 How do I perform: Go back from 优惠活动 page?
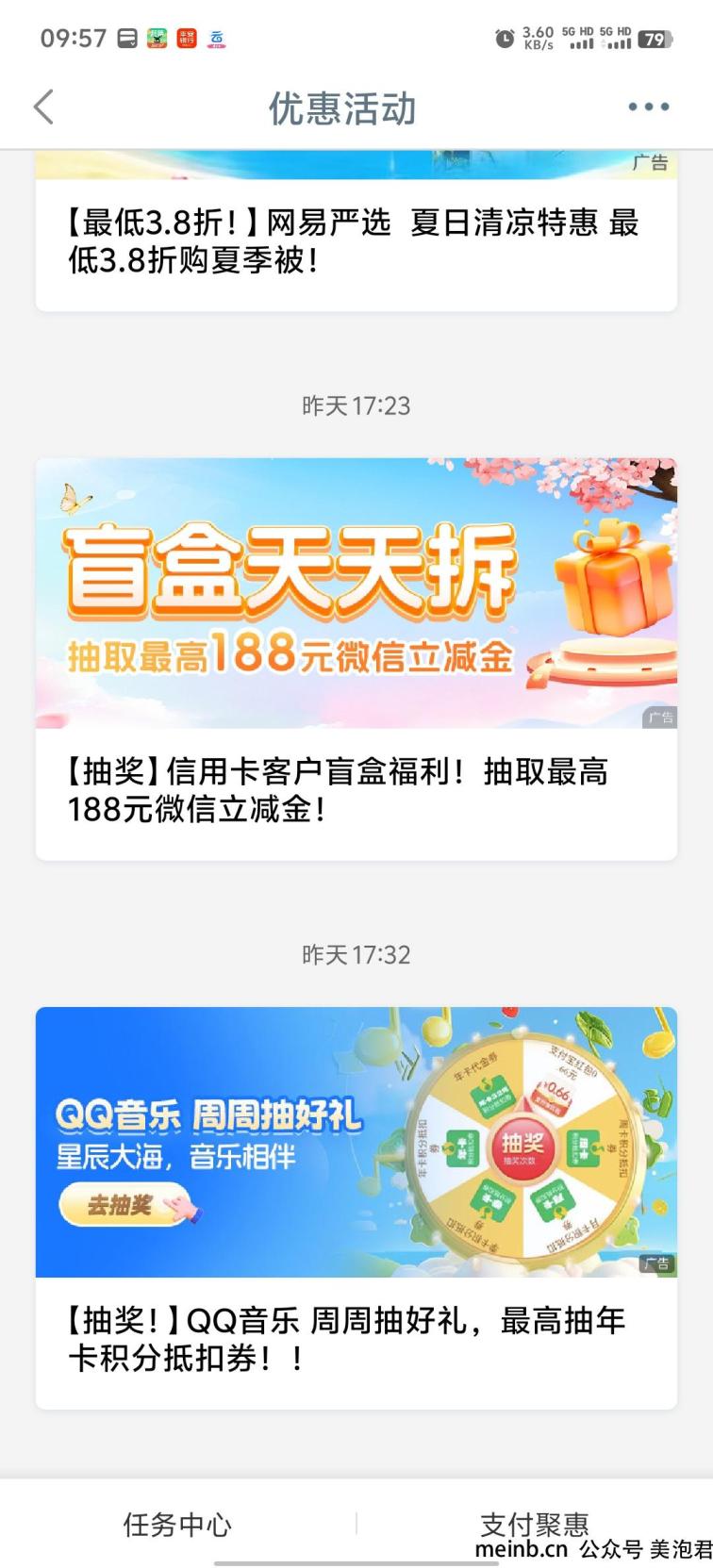43,107
